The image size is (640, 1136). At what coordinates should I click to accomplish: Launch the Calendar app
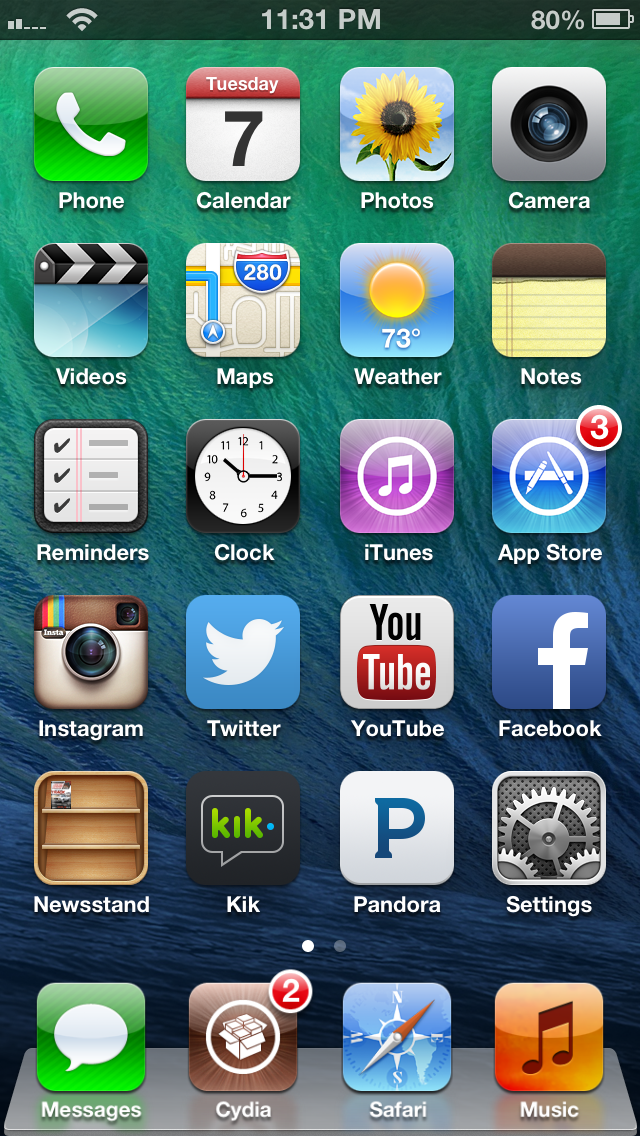[243, 124]
